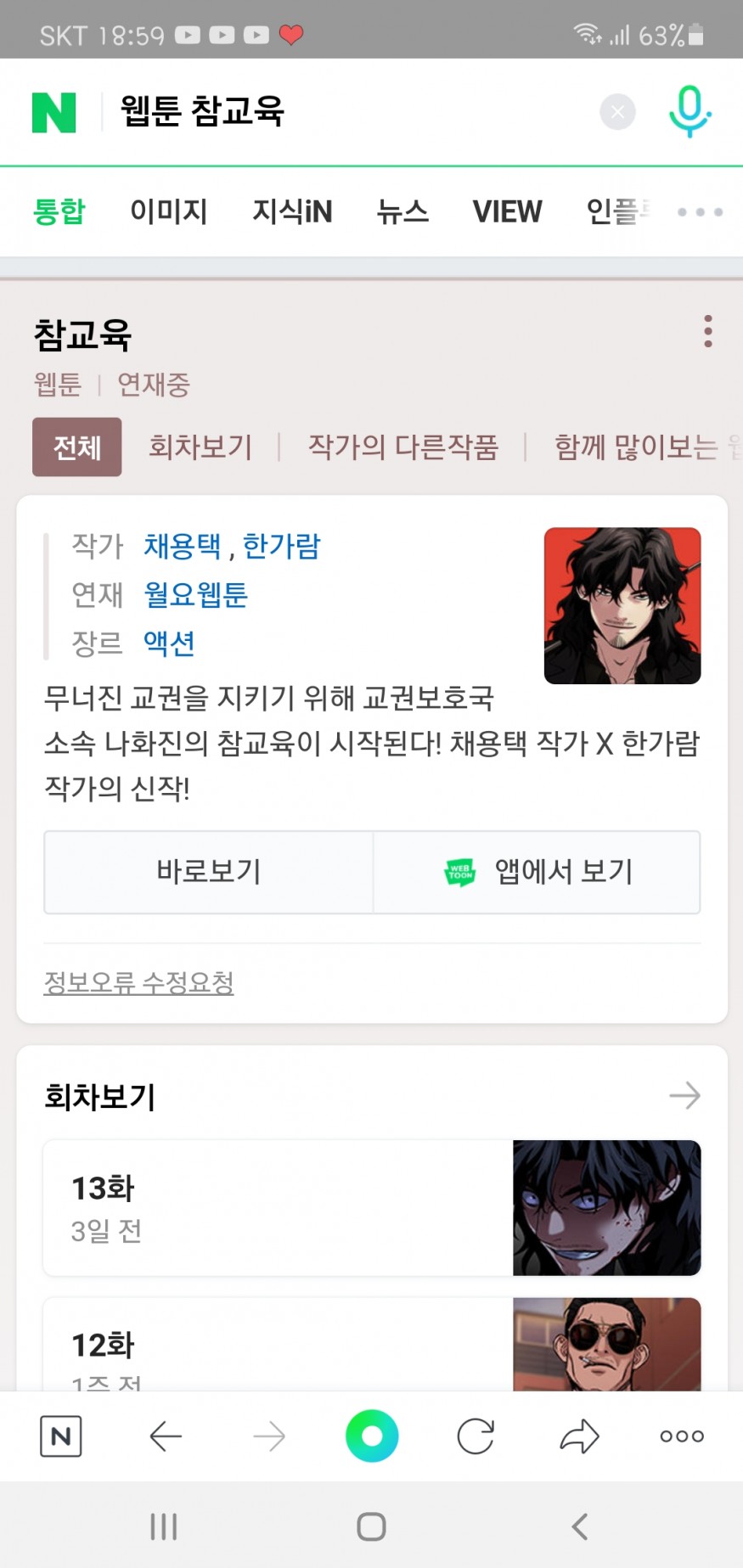Switch to the 지식iN tab

(292, 211)
